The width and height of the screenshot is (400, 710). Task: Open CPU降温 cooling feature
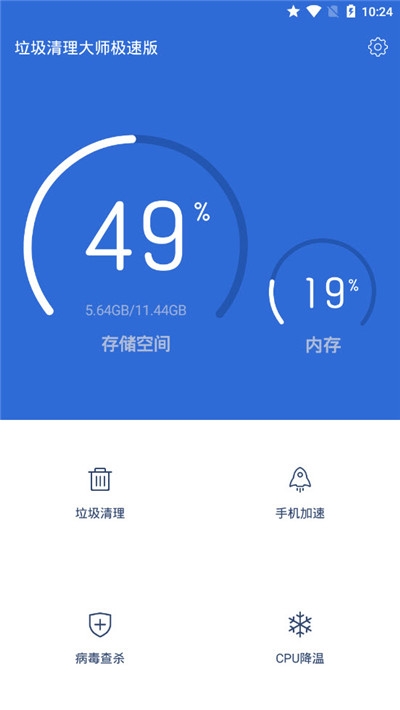tap(300, 638)
